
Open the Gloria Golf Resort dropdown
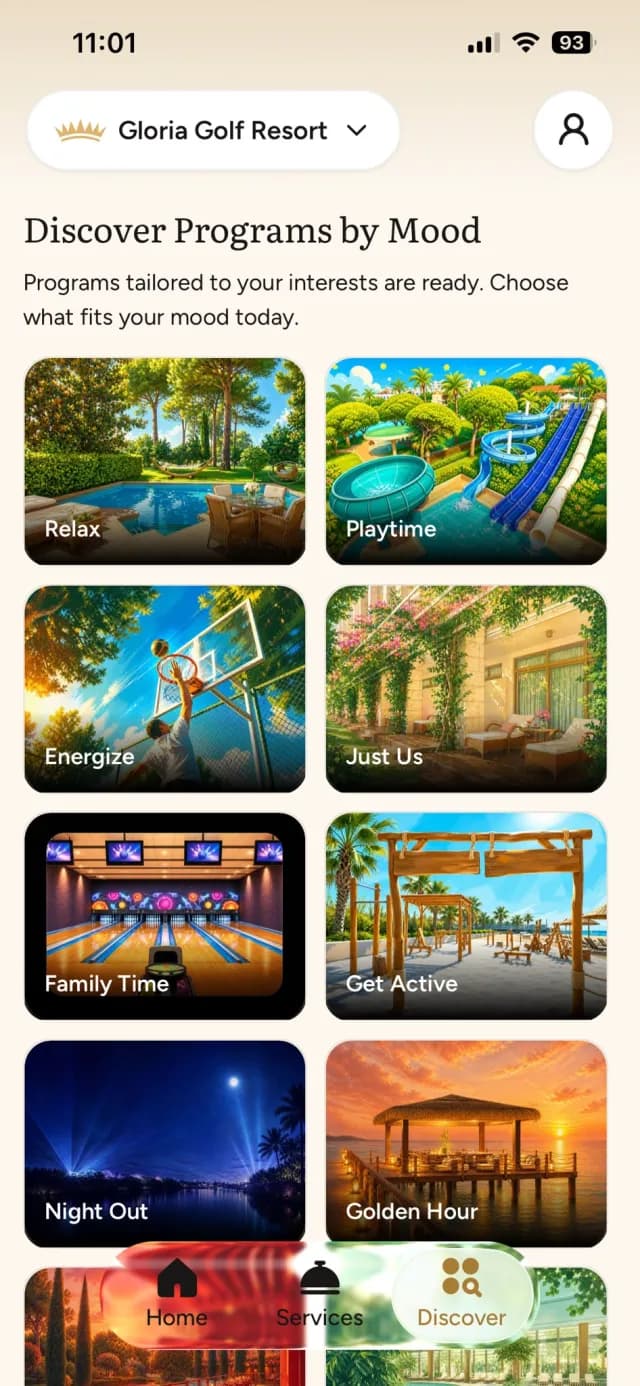(x=213, y=130)
